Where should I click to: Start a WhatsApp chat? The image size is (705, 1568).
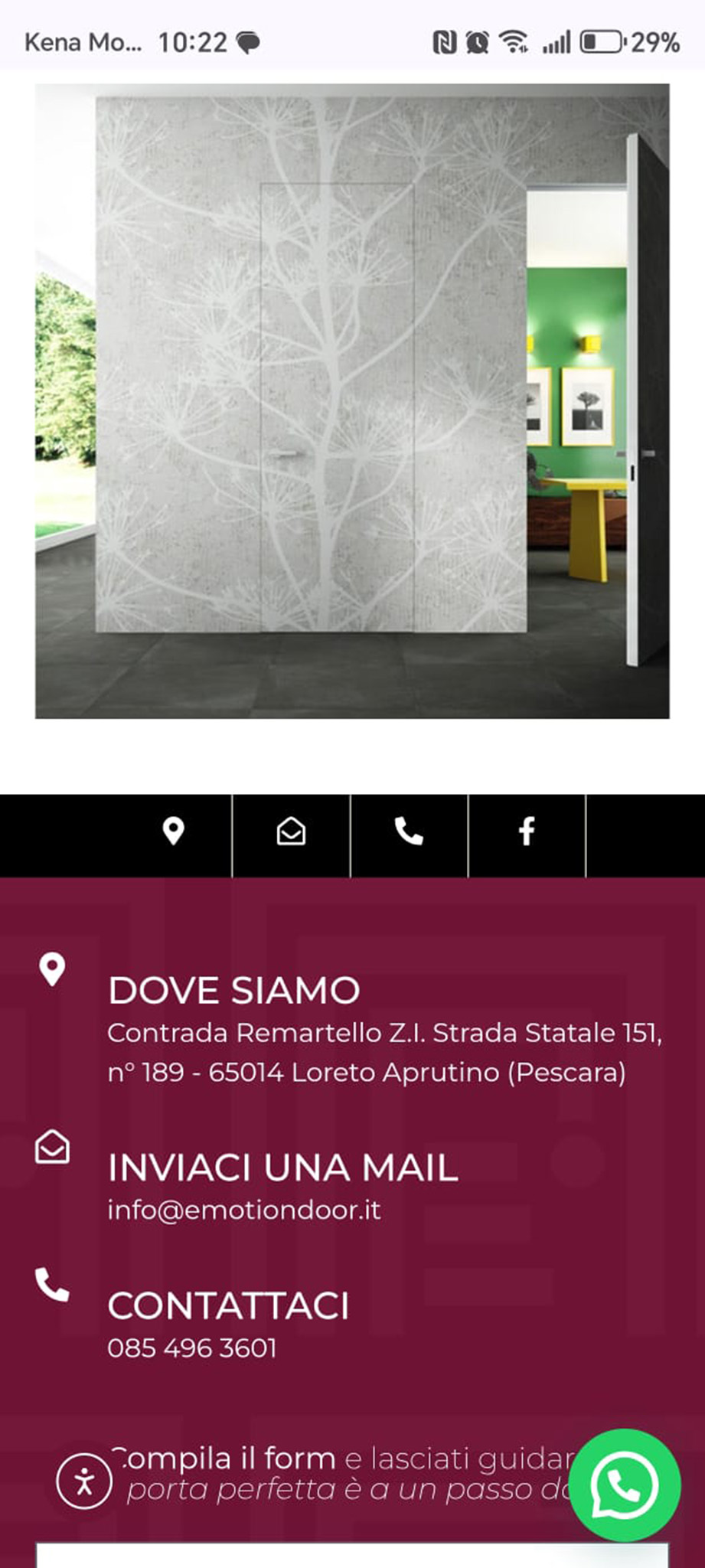[x=625, y=1485]
